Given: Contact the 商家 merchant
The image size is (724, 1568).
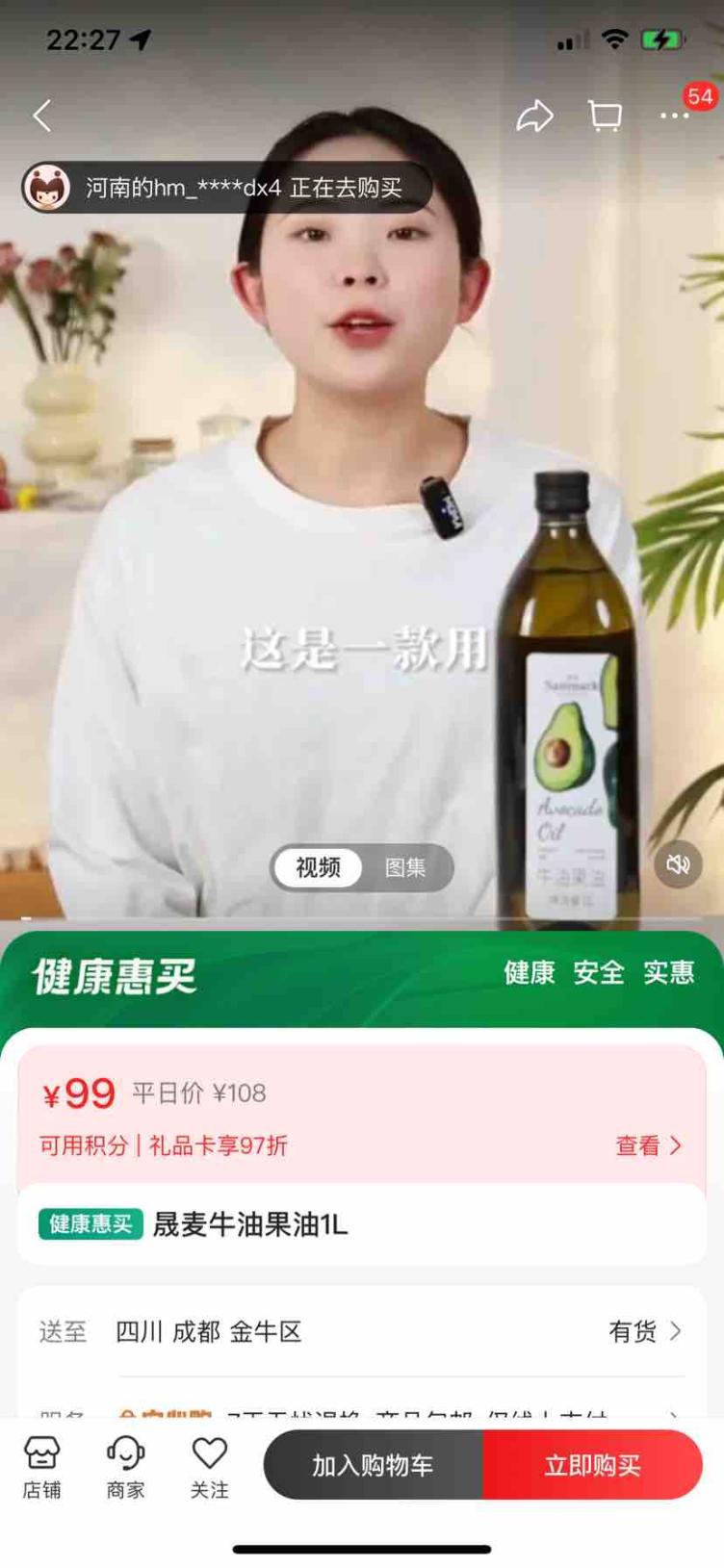Looking at the screenshot, I should [125, 1467].
